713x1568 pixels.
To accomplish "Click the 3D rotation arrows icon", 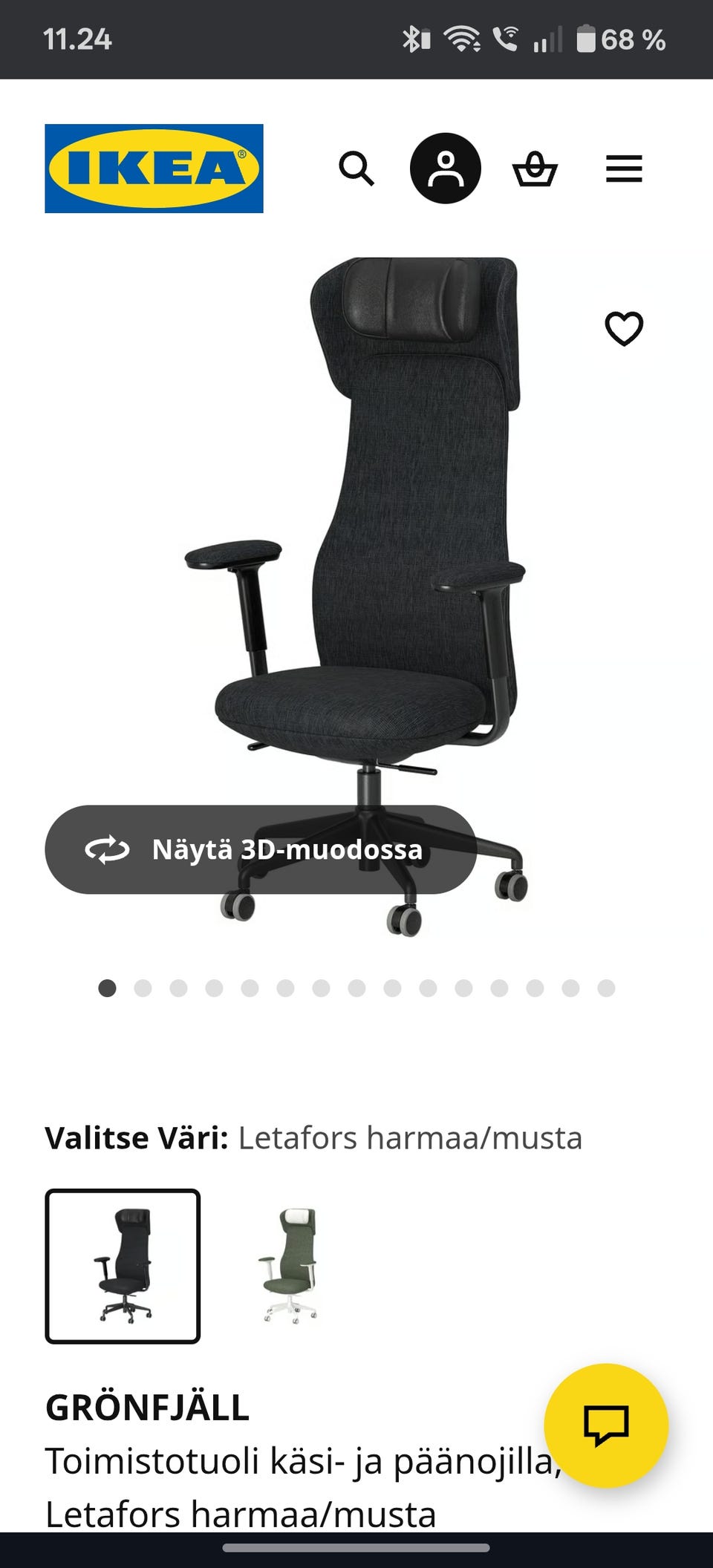I will pos(106,850).
